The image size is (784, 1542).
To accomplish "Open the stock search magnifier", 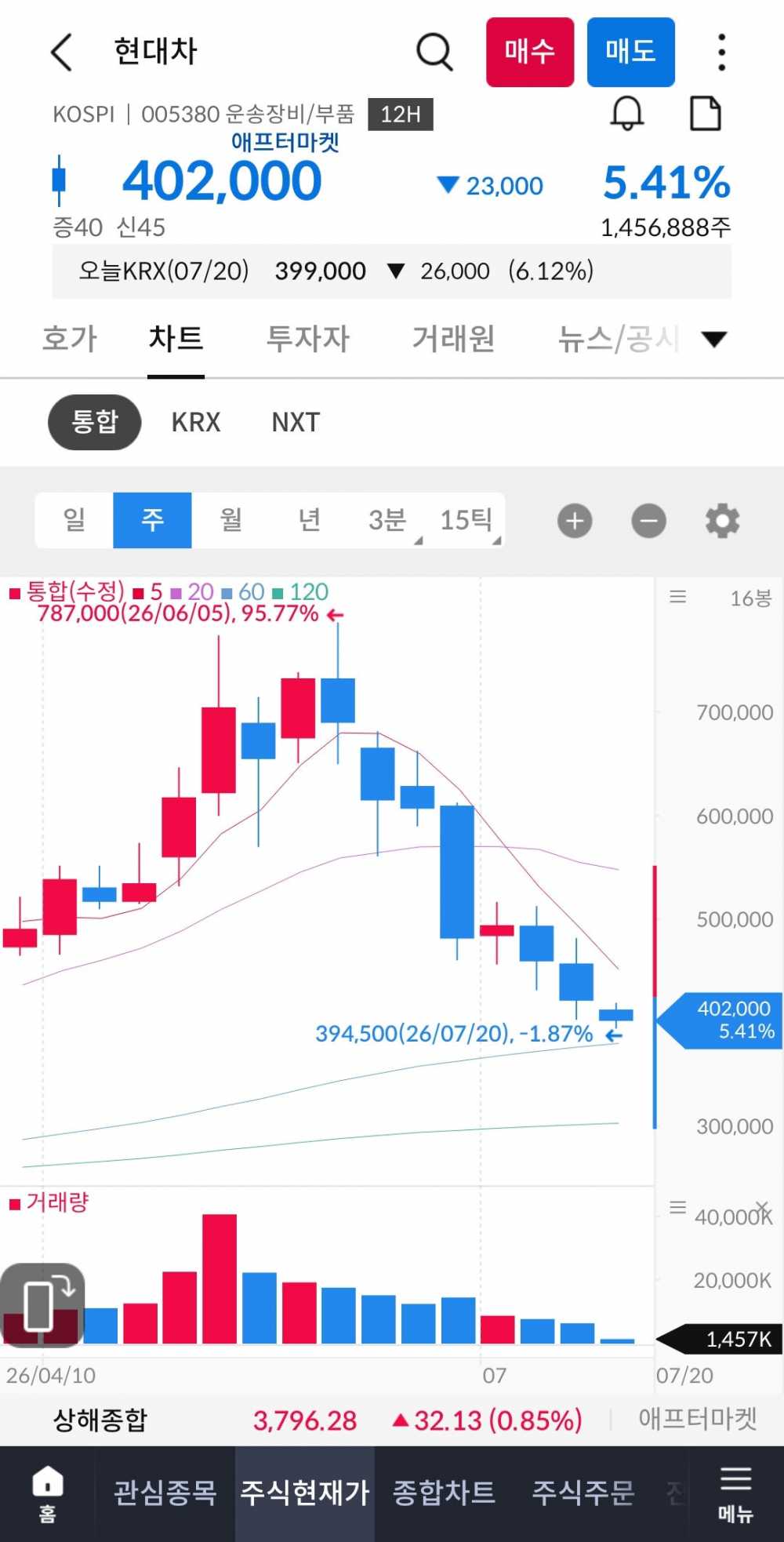I will click(434, 52).
